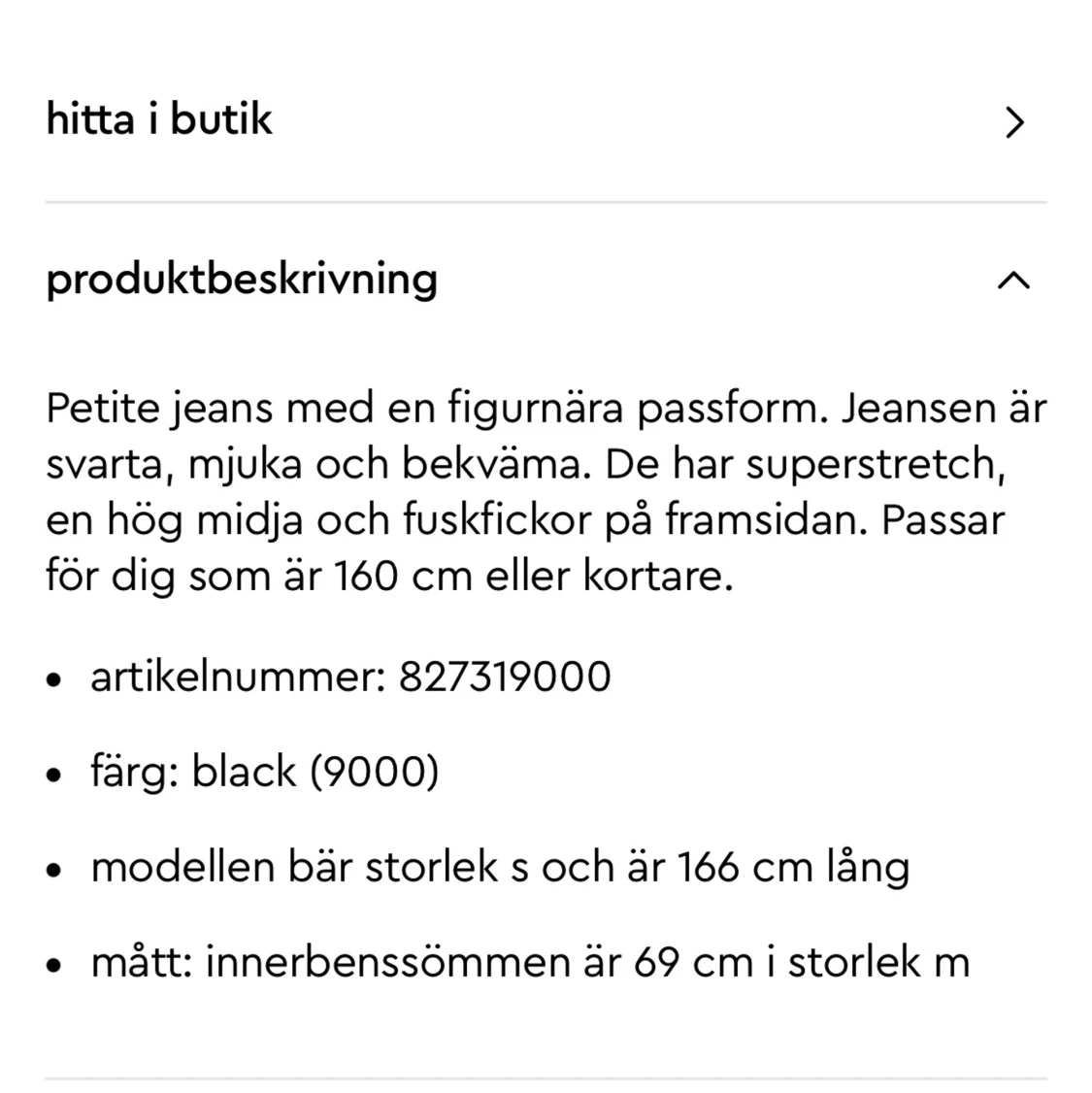Click the bullet point before 'modellen bär storlek s'
Screen dimensions: 1092x1093
(54, 870)
